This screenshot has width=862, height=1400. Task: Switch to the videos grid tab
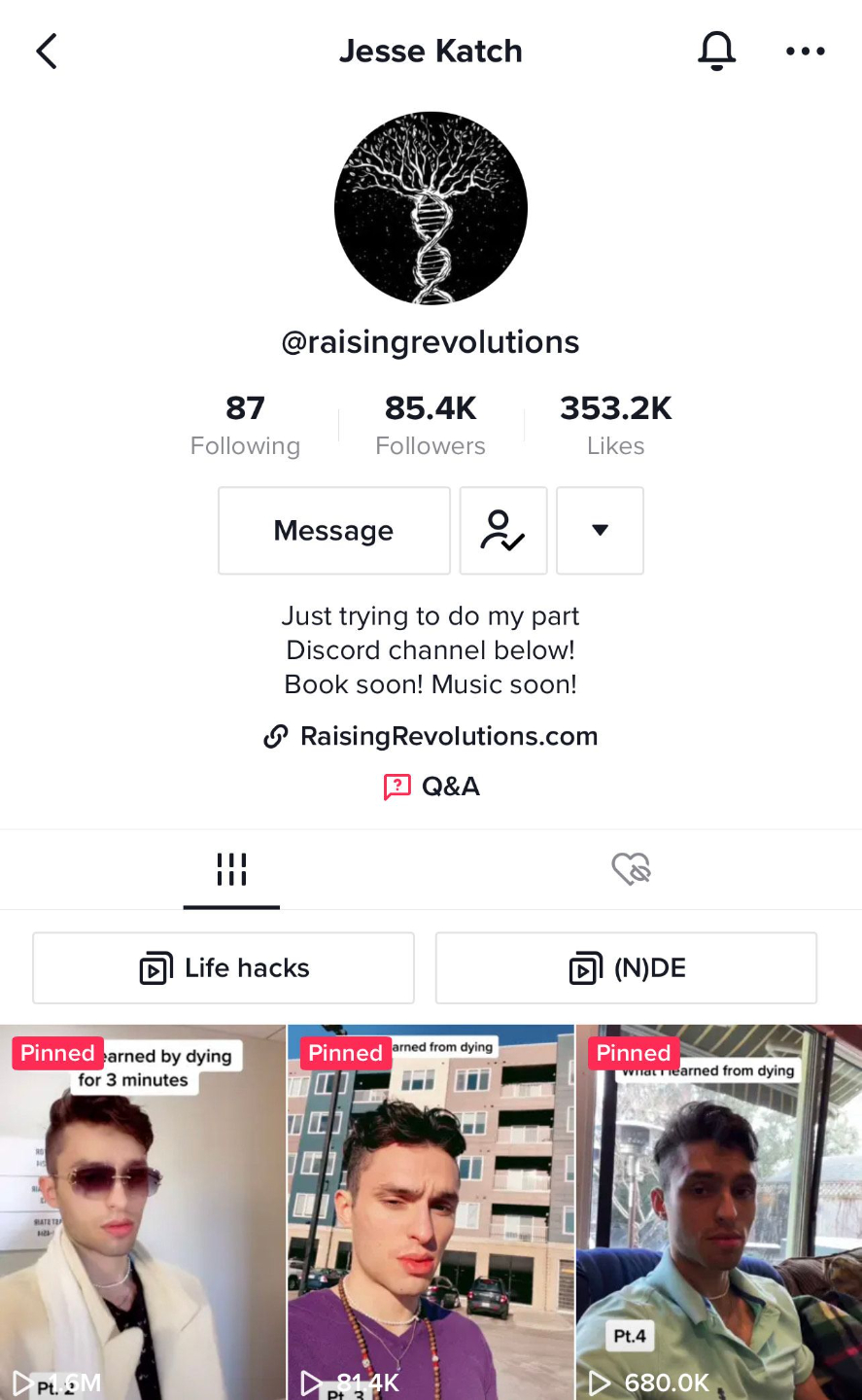point(231,869)
